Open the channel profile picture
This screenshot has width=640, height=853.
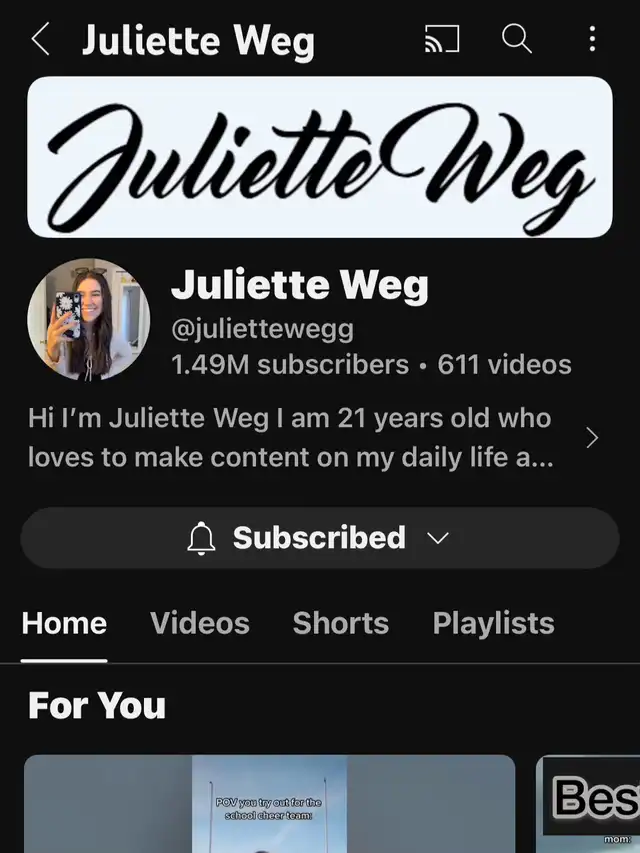pos(88,320)
